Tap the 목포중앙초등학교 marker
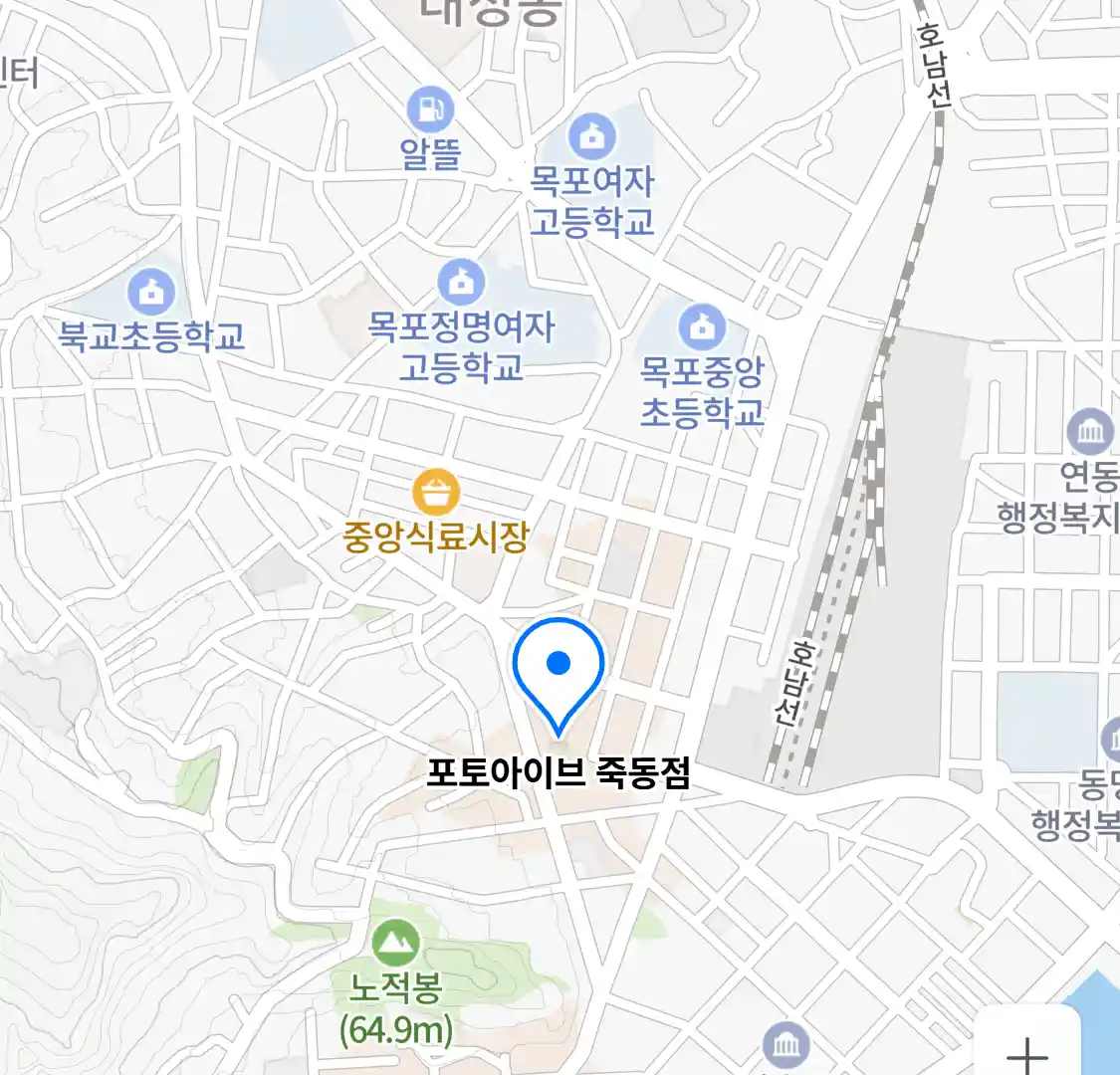This screenshot has height=1075, width=1120. [702, 326]
